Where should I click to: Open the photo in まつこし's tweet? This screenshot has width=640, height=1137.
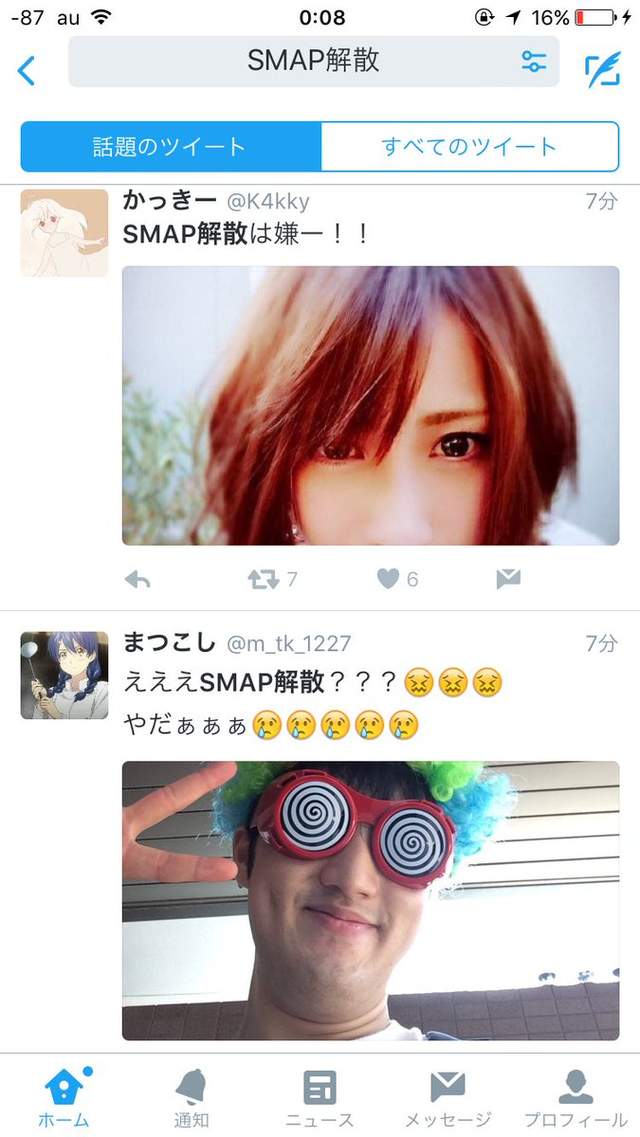point(370,900)
